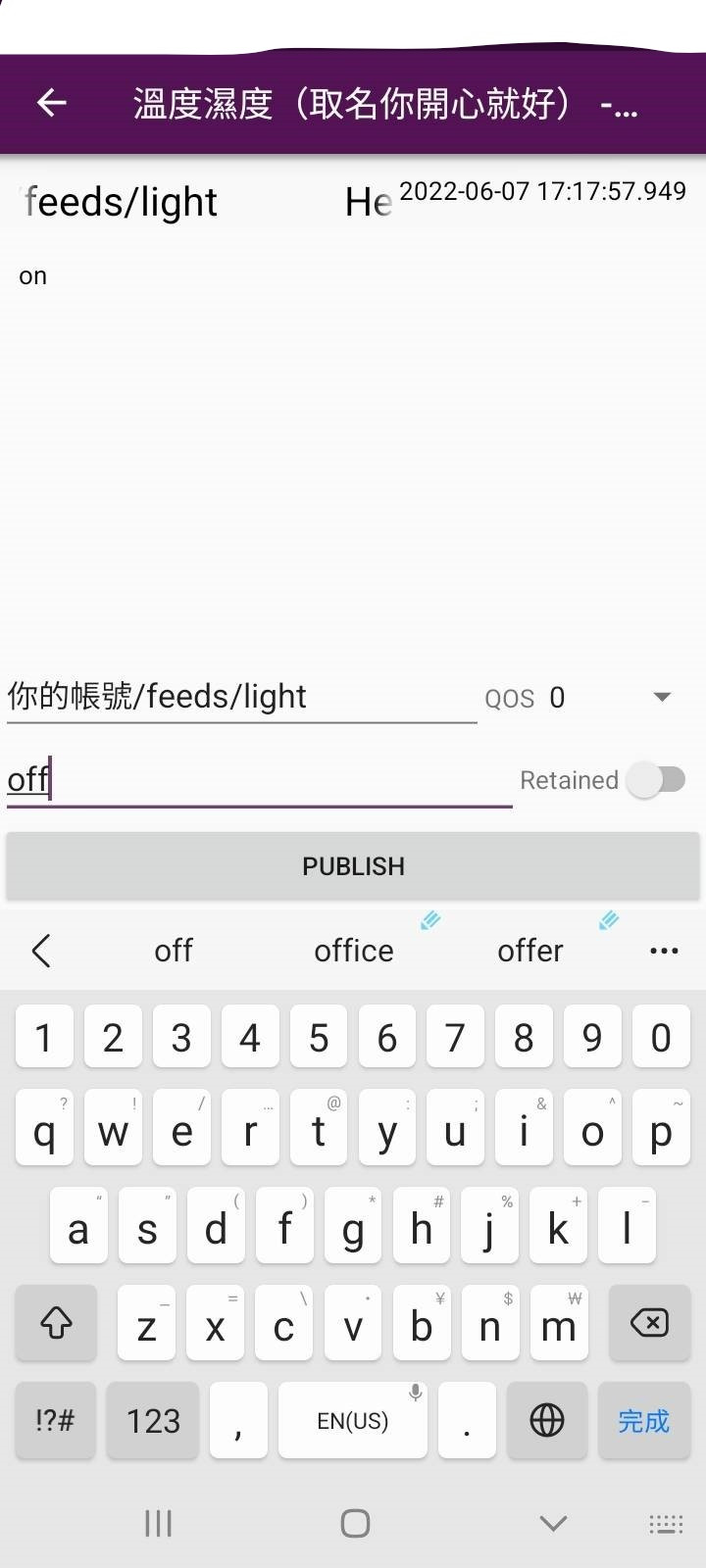Viewport: 706px width, 1568px height.
Task: Go back using the top arrow
Action: pyautogui.click(x=51, y=102)
